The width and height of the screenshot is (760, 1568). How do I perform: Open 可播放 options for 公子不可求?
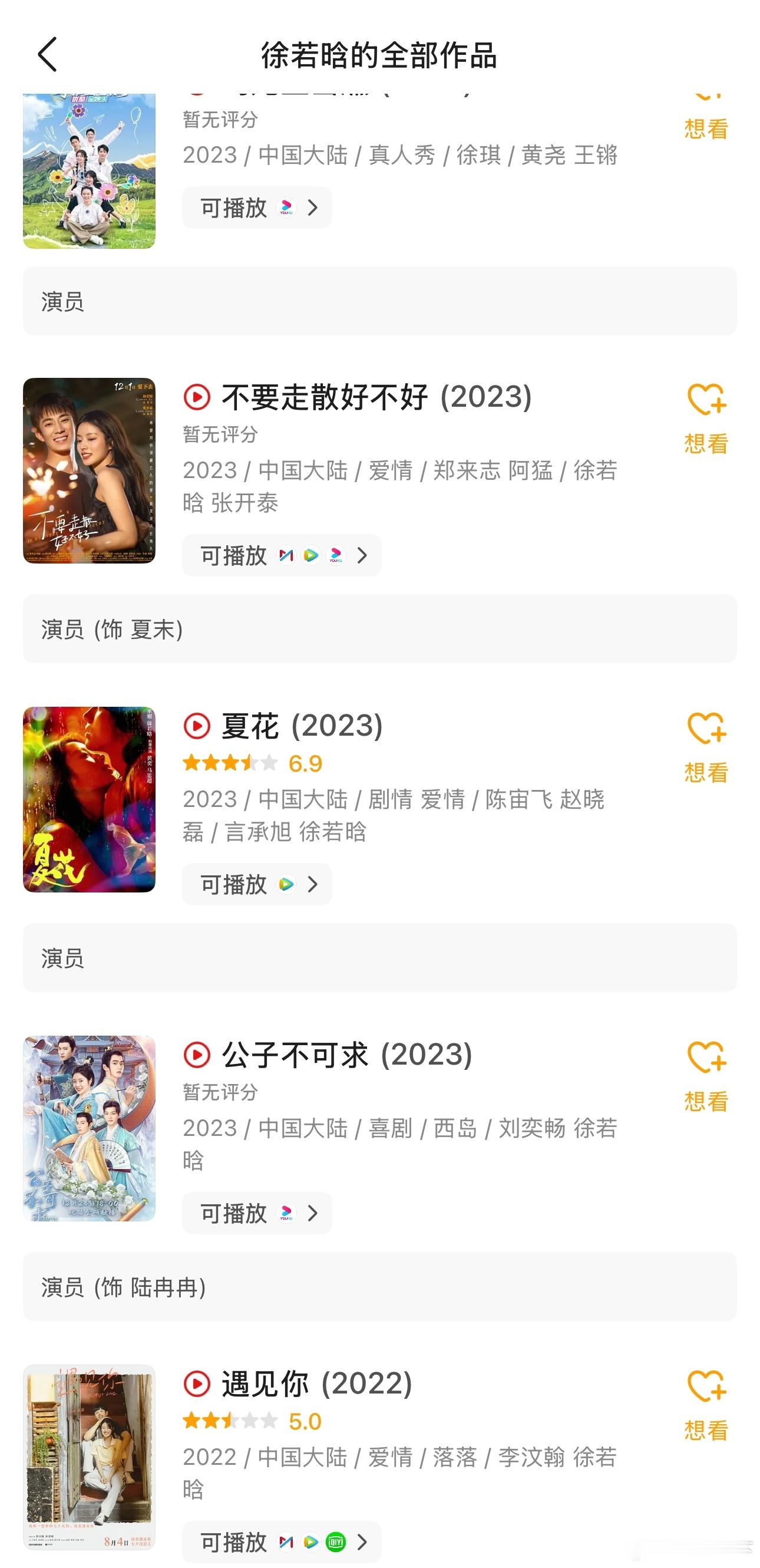(257, 1213)
